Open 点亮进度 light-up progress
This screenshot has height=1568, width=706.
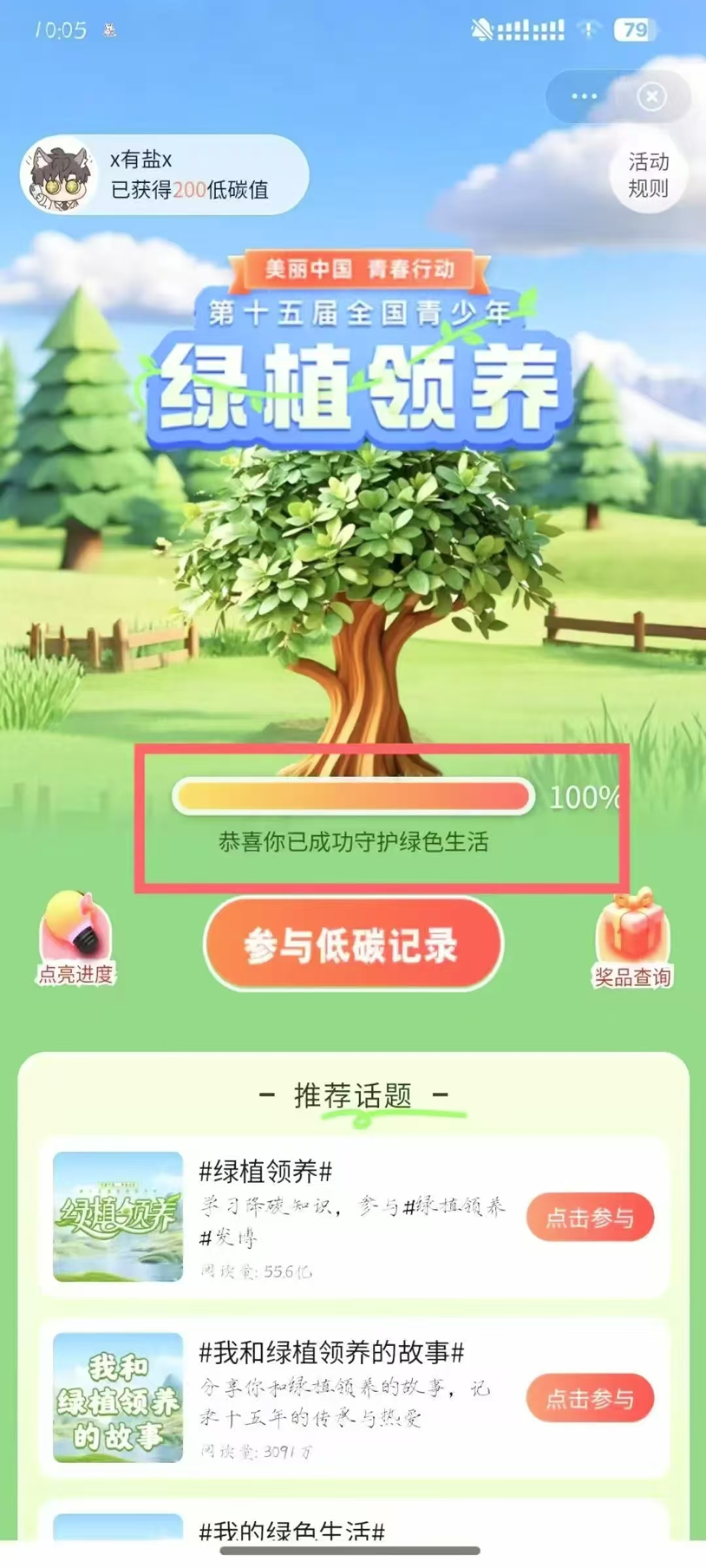click(x=76, y=938)
